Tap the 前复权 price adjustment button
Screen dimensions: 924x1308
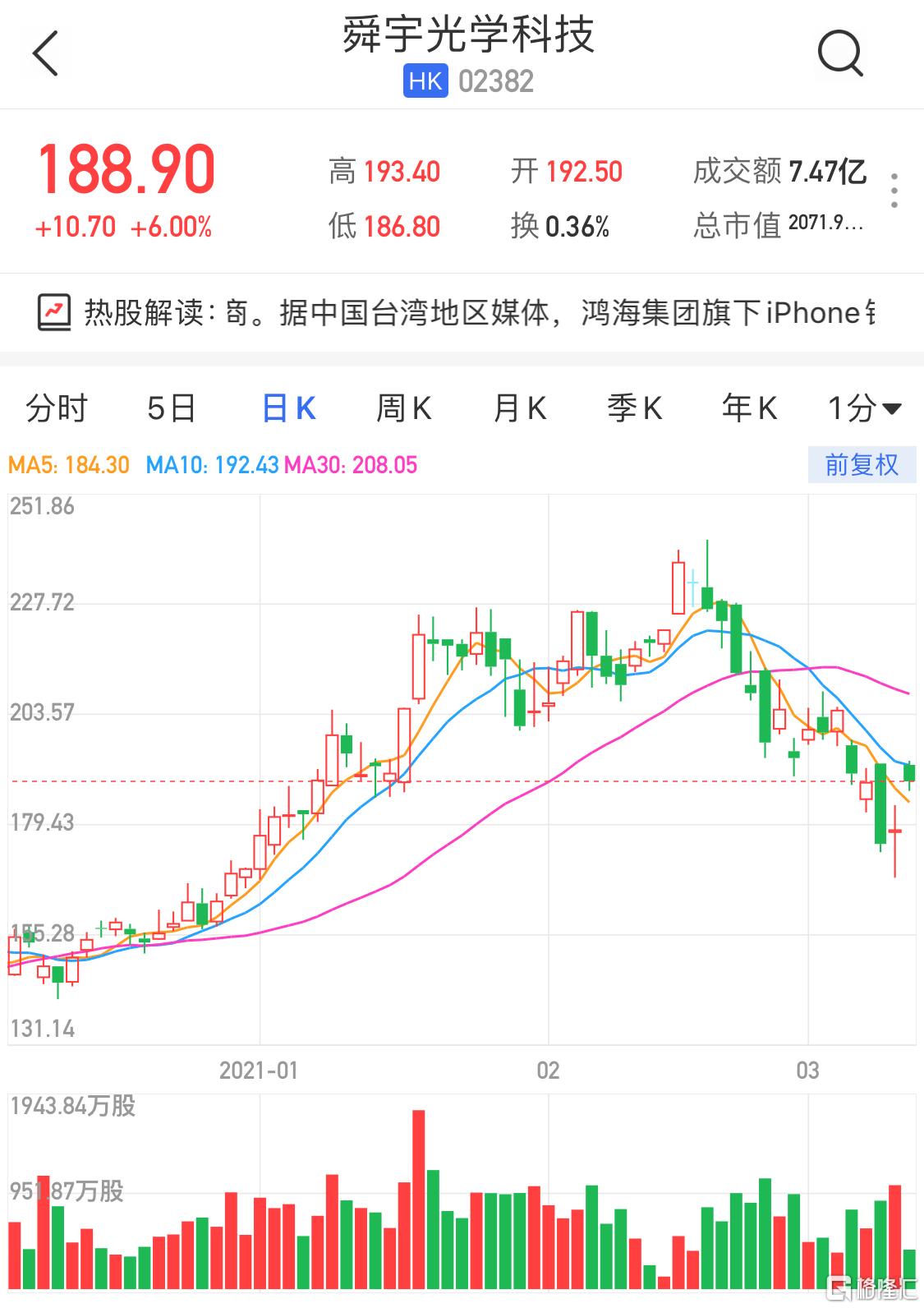(x=862, y=465)
